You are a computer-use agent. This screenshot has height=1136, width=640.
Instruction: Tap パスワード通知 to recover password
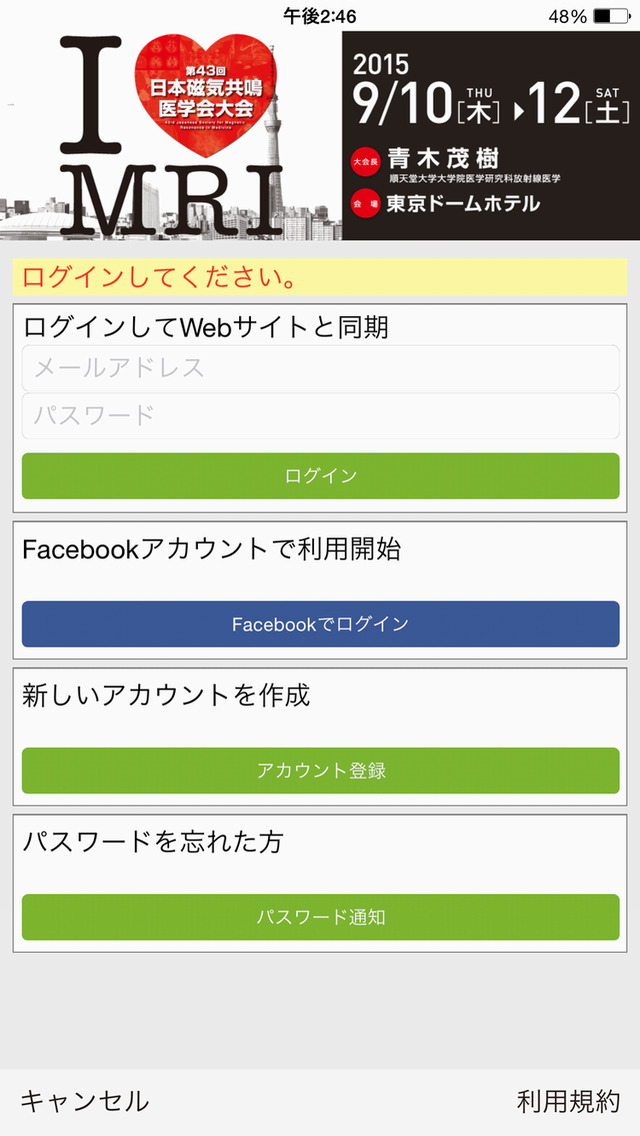coord(320,917)
